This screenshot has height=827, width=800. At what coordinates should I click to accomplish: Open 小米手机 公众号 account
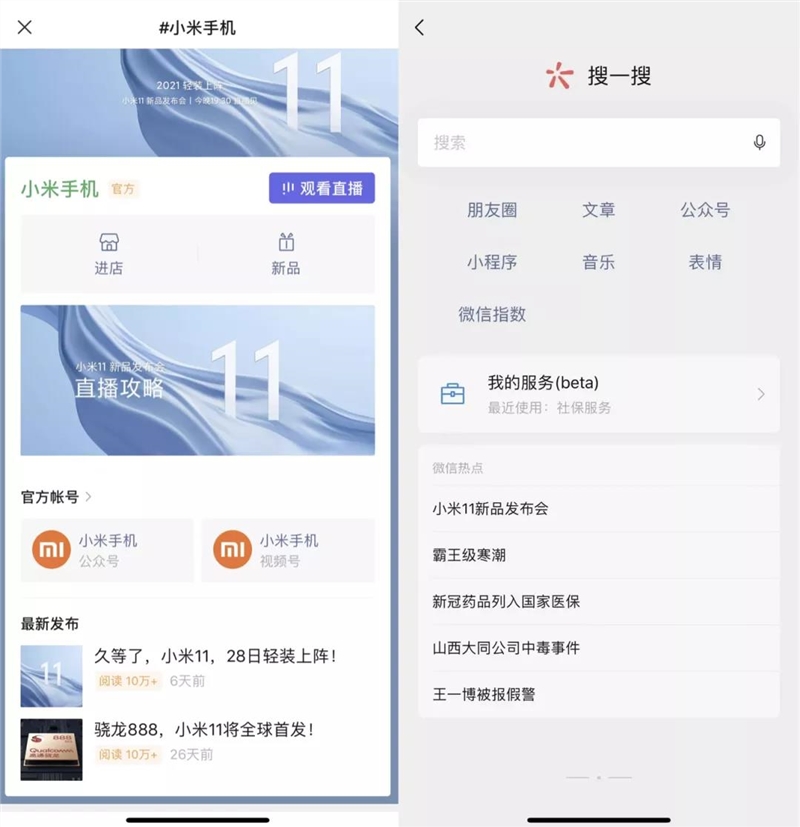tap(107, 550)
